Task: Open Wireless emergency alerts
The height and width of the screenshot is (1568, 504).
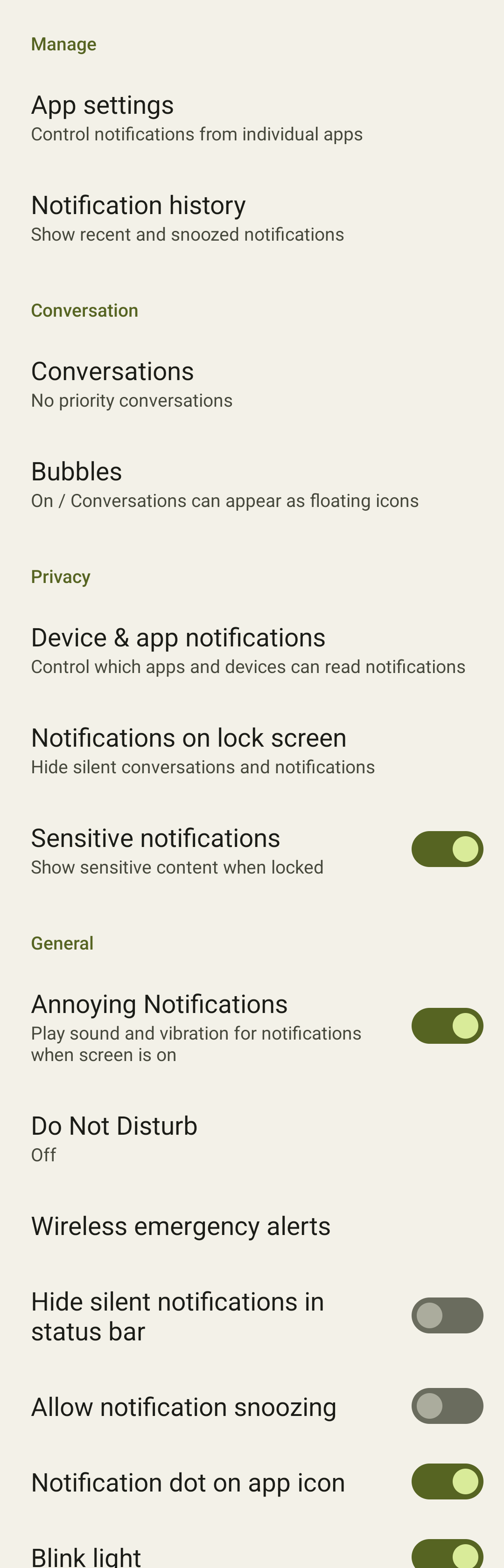Action: (x=181, y=1226)
